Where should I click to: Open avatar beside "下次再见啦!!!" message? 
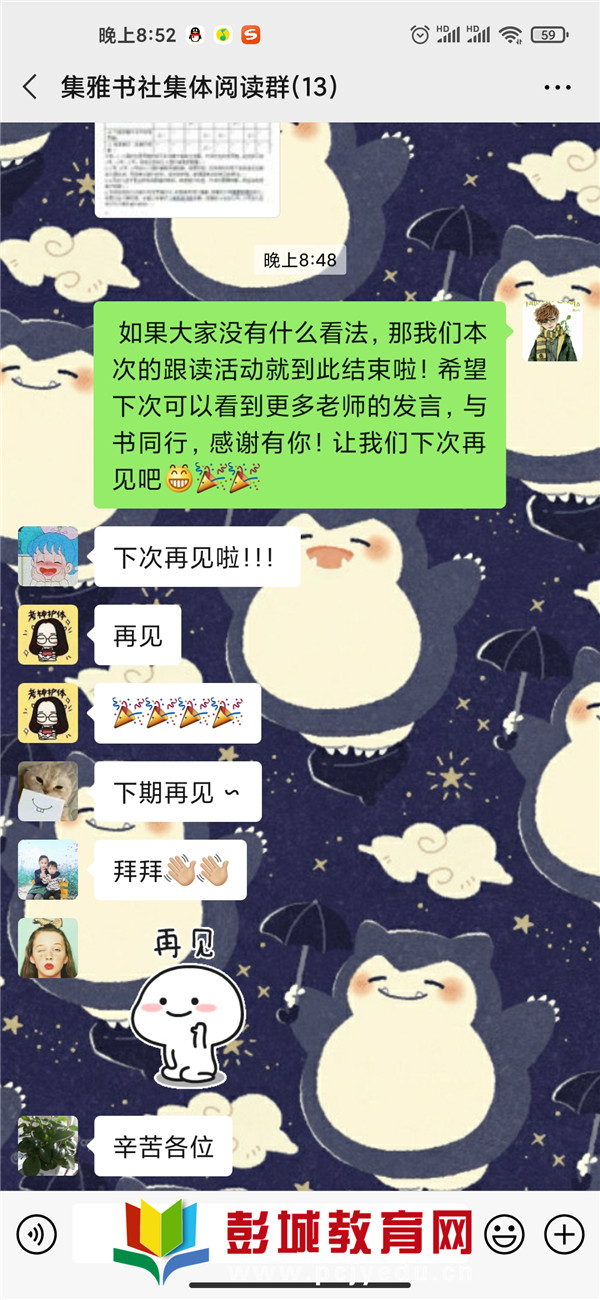[x=48, y=556]
